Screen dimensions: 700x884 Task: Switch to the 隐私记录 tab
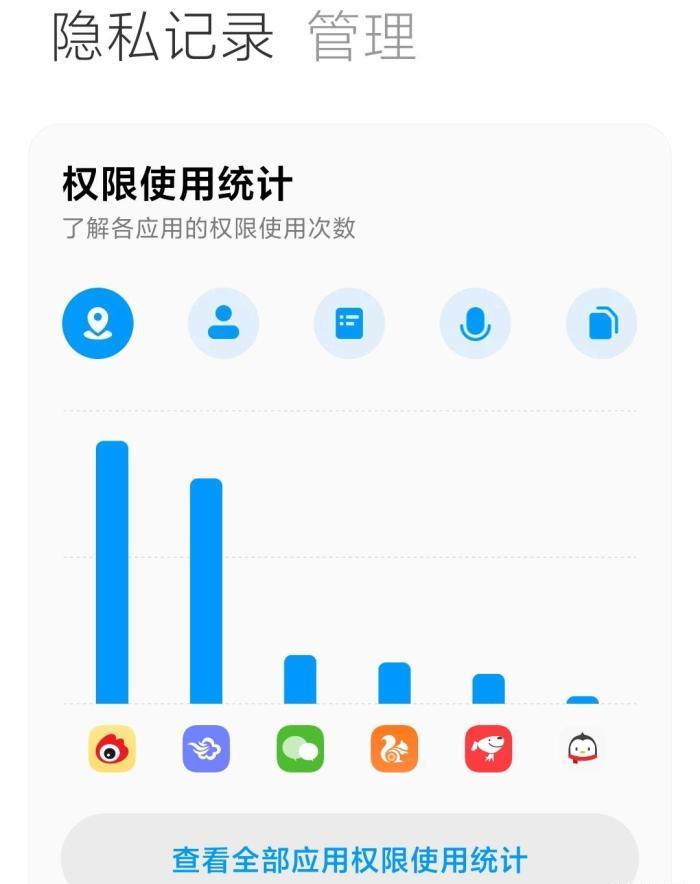pyautogui.click(x=163, y=37)
